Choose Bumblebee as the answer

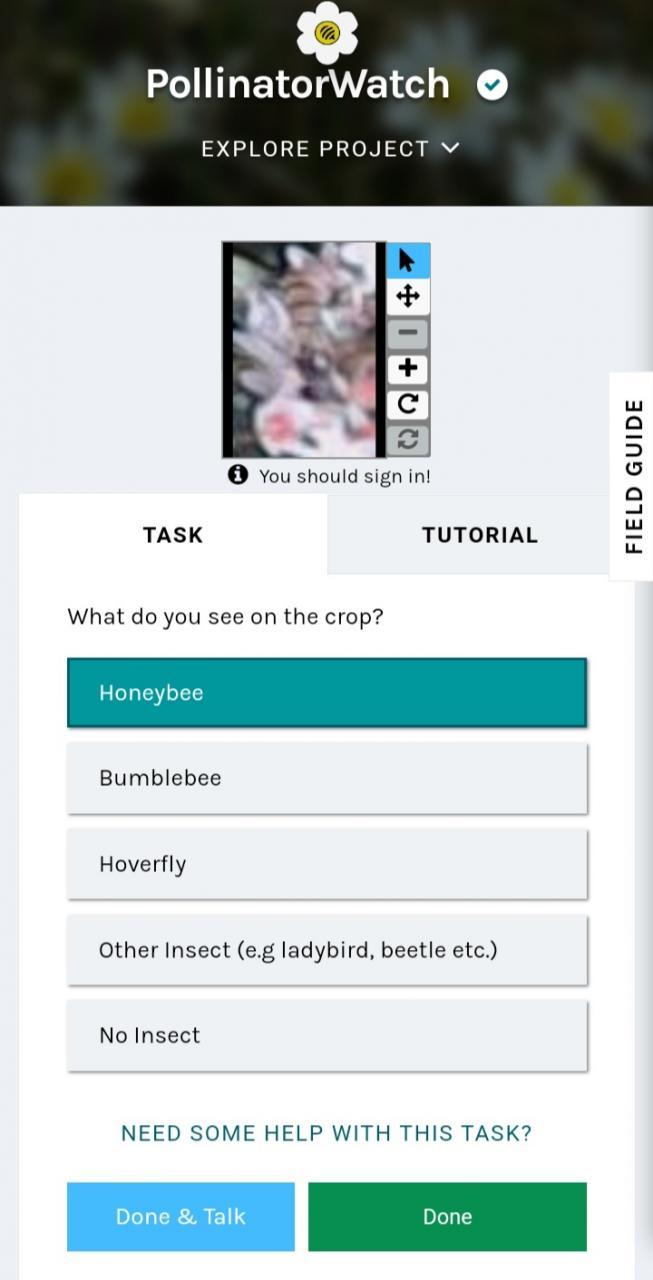click(327, 778)
